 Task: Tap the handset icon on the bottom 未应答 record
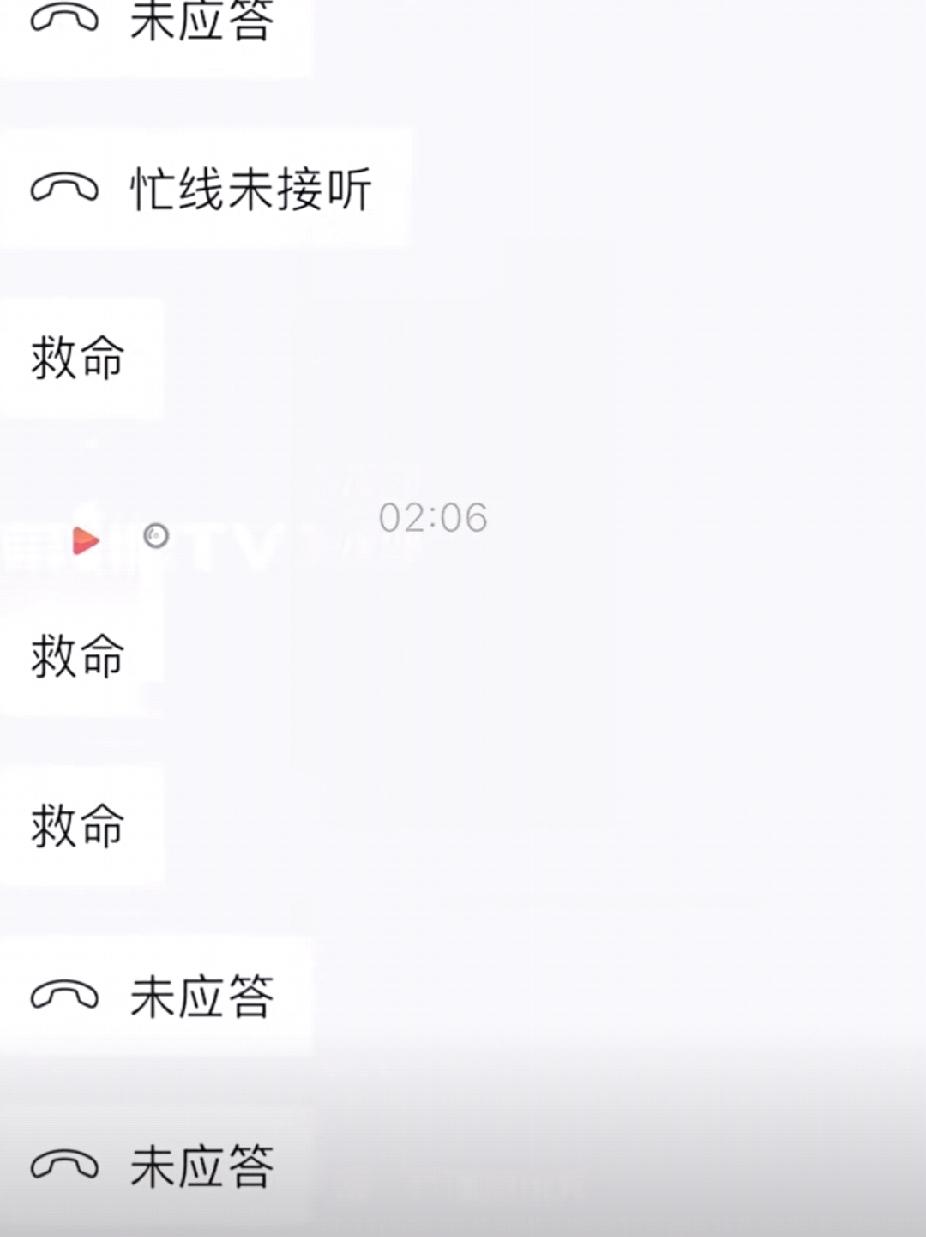(65, 1161)
